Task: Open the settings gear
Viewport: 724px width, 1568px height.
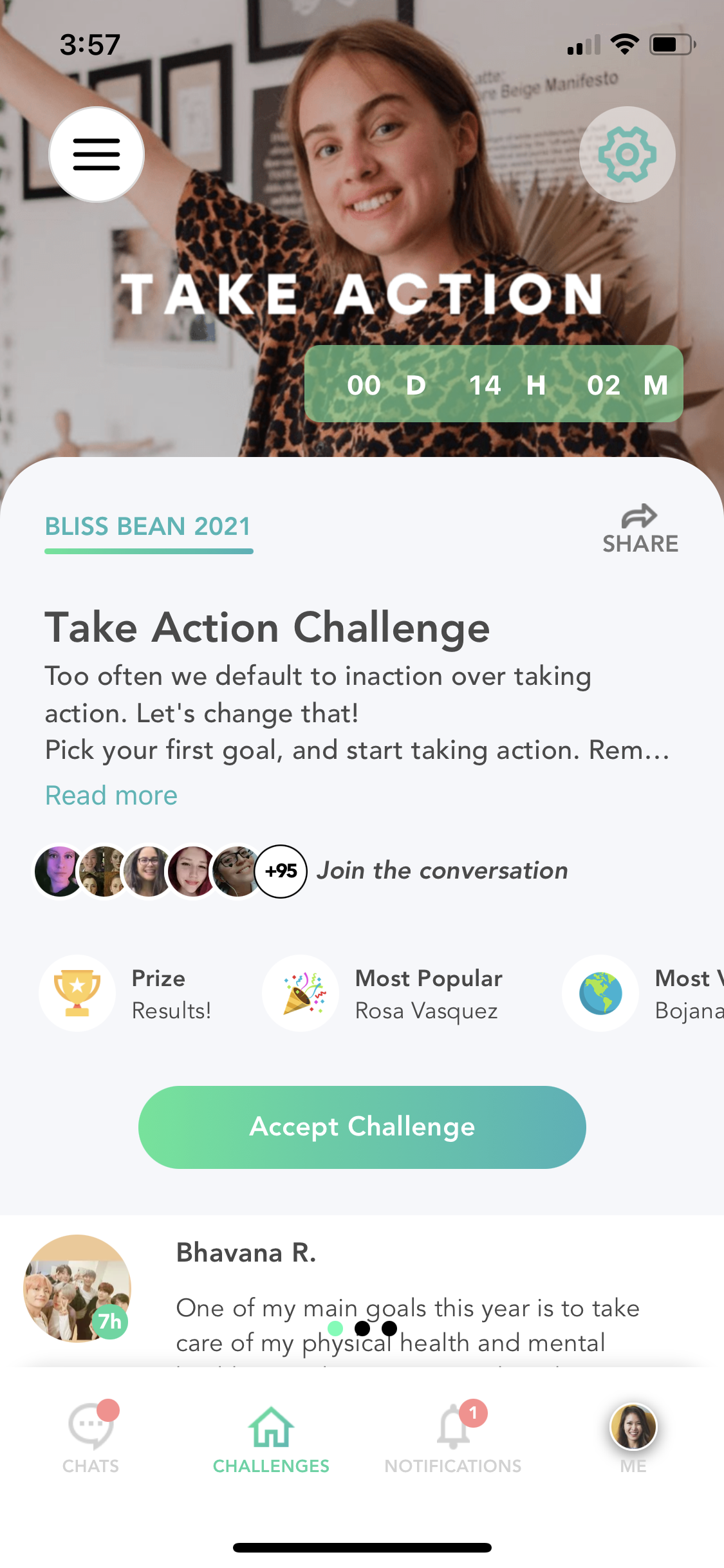Action: click(627, 154)
